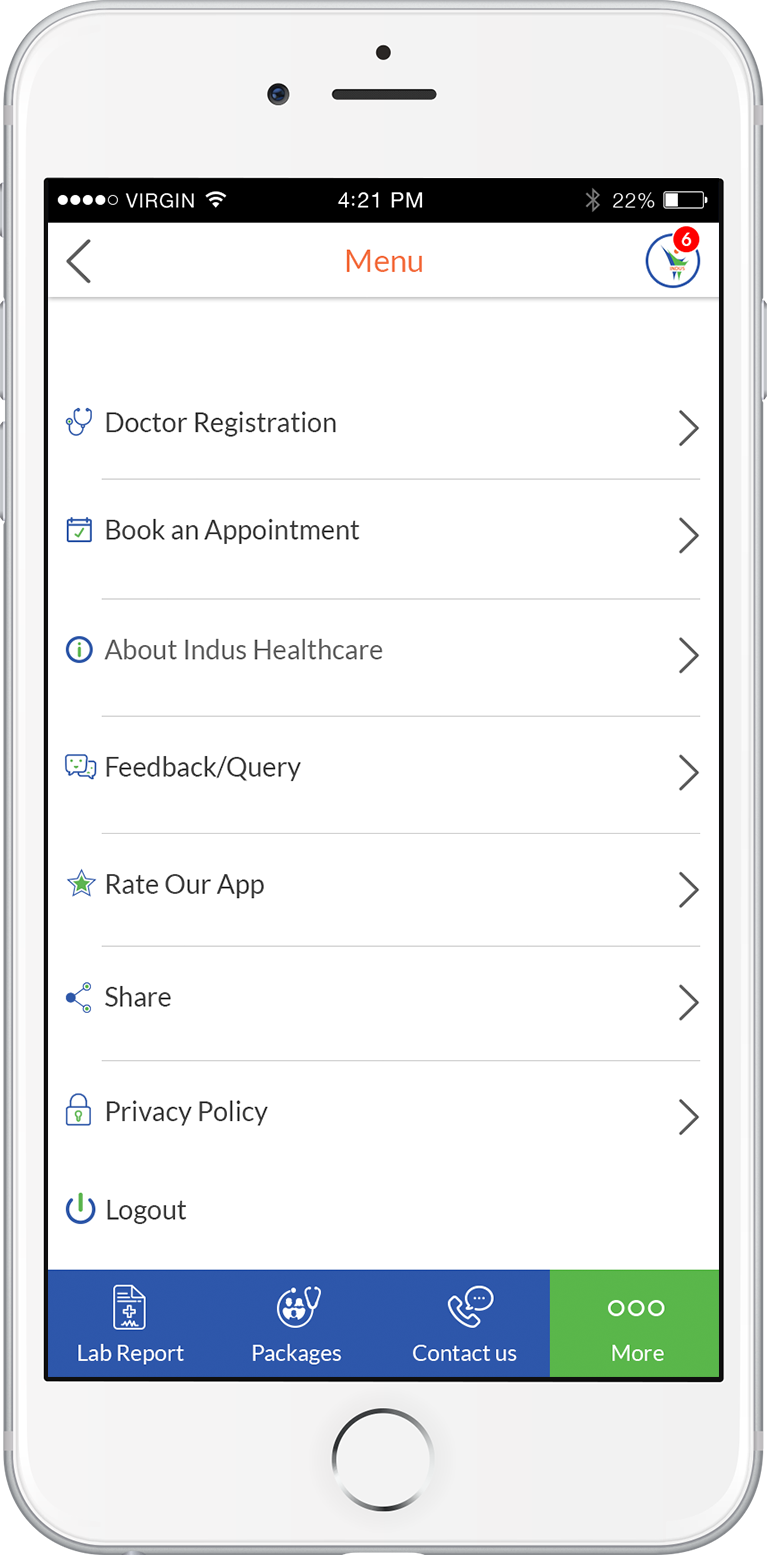Open the Contact us tab
The height and width of the screenshot is (1555, 767).
[465, 1324]
